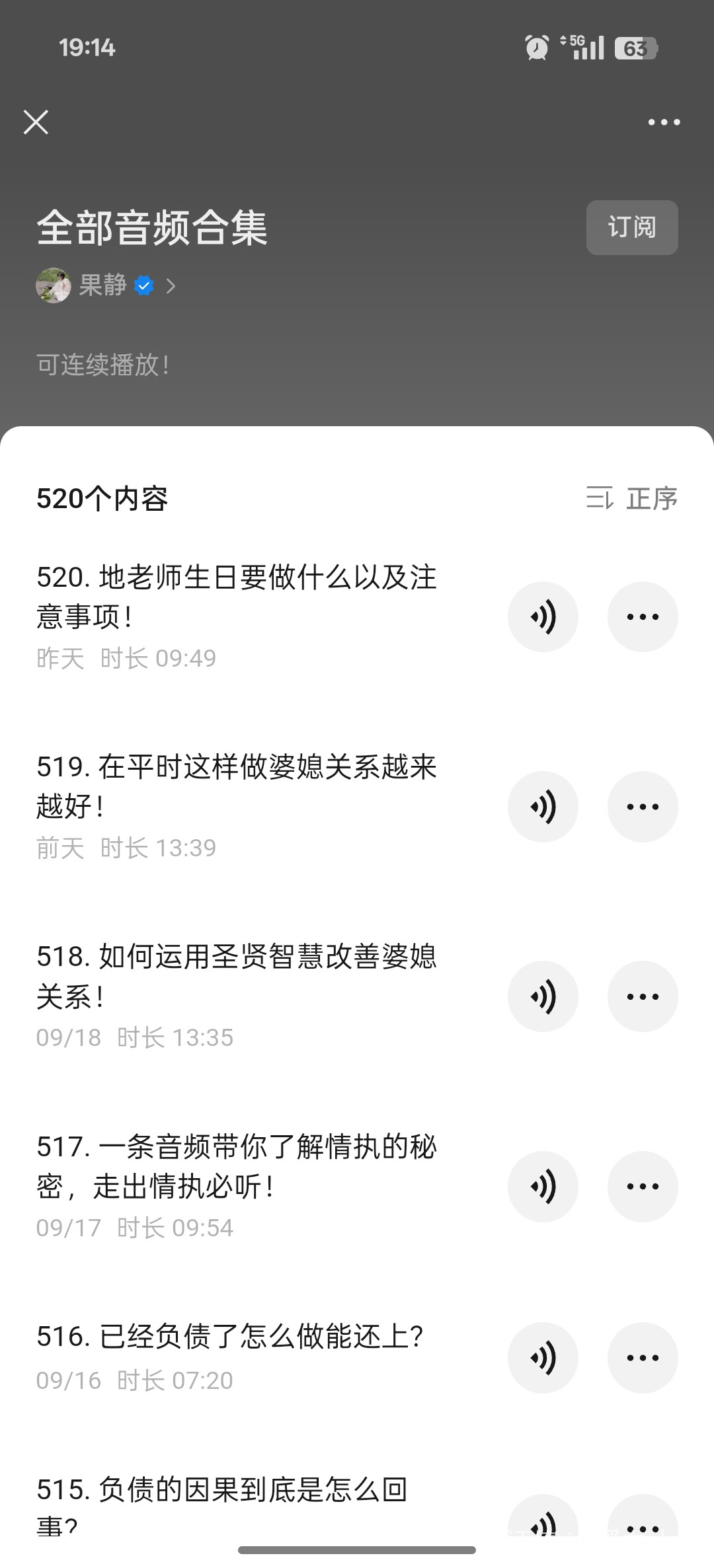This screenshot has width=714, height=1568.
Task: Open more options for episode 516
Action: [x=643, y=1357]
